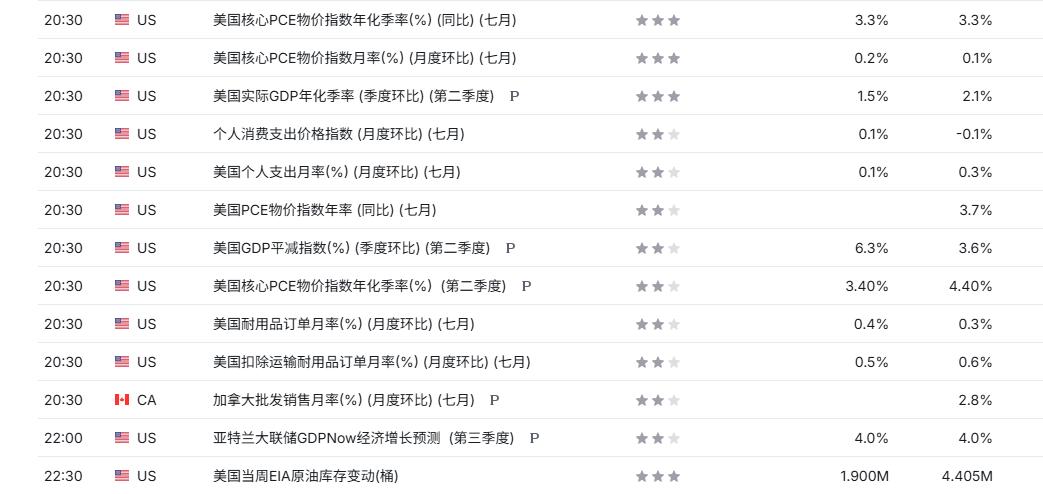Open 美国扣除运输耐用品订单月率 event
The width and height of the screenshot is (1043, 494).
[x=372, y=362]
